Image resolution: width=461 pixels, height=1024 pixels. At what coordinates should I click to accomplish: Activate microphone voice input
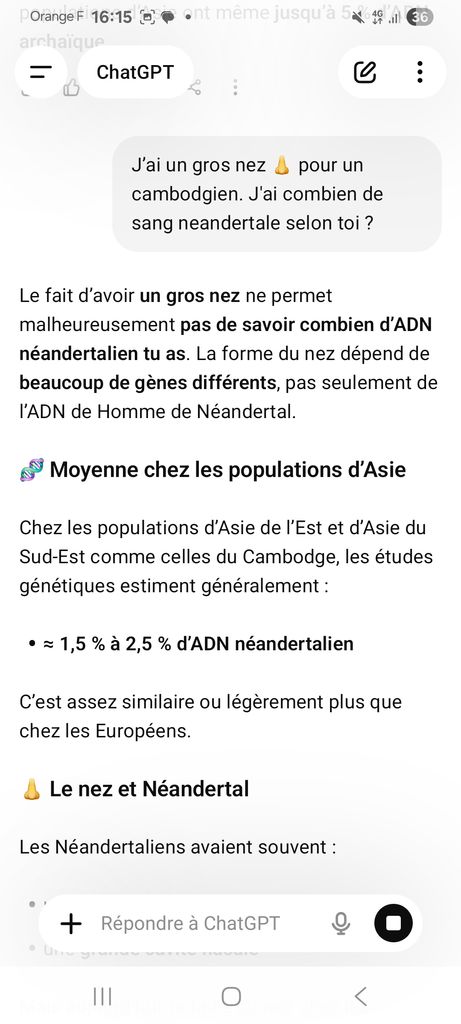point(341,923)
